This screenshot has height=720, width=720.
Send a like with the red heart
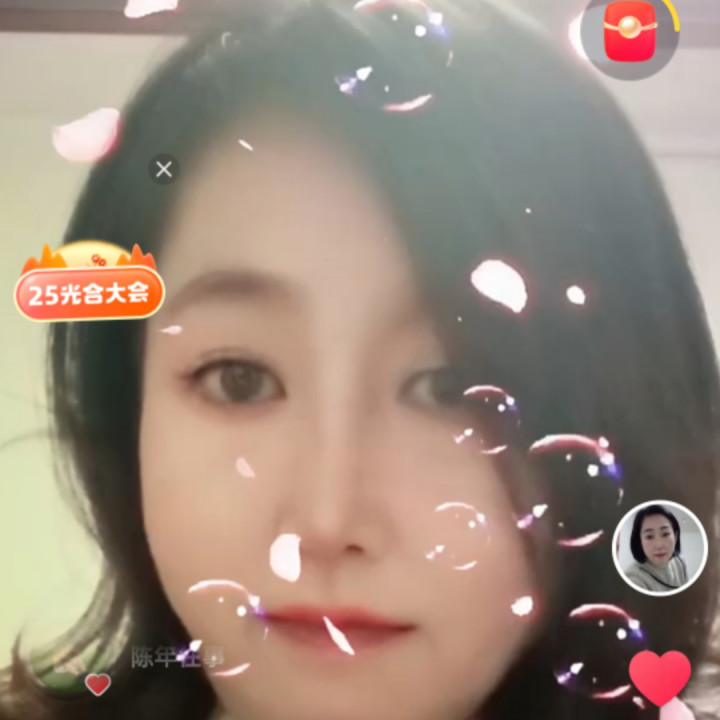659,676
